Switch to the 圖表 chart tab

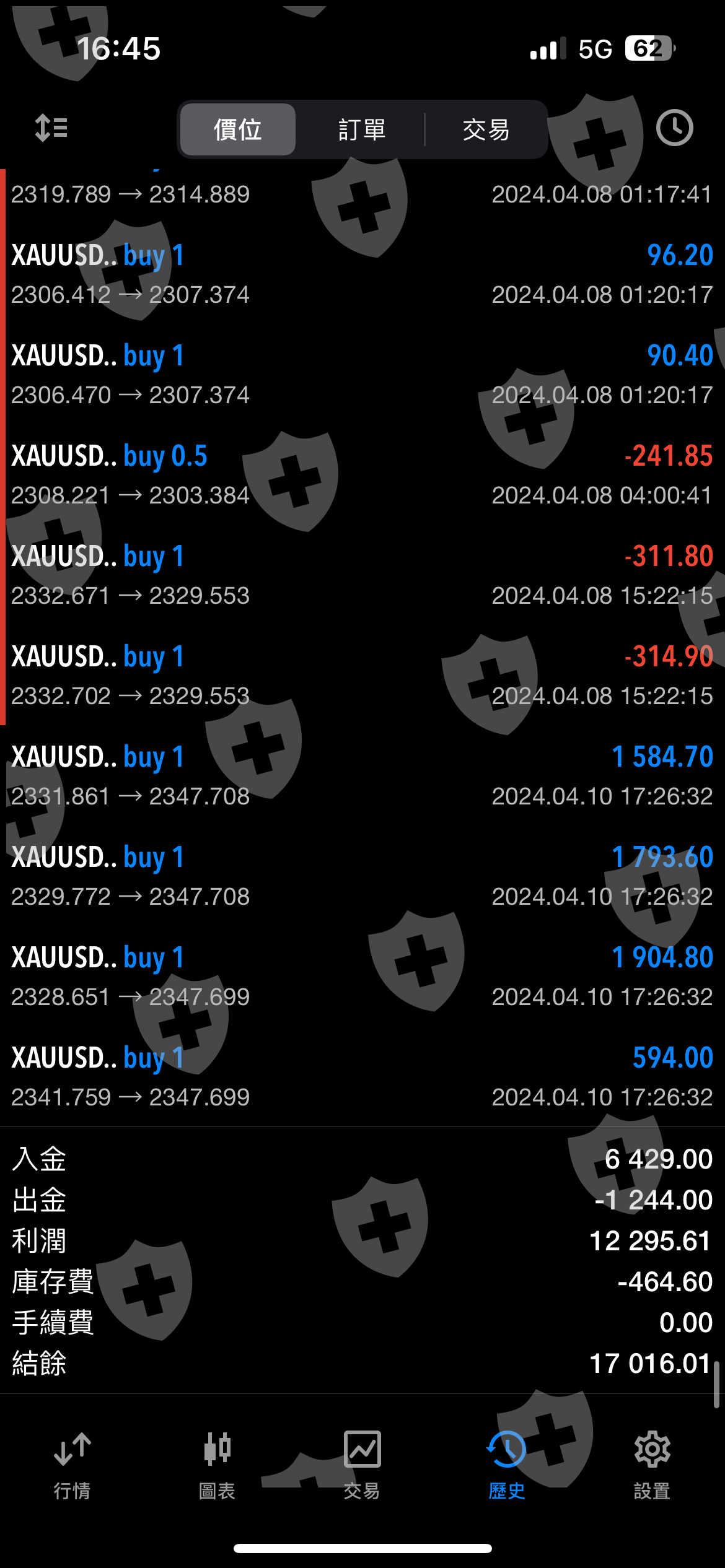[217, 1465]
